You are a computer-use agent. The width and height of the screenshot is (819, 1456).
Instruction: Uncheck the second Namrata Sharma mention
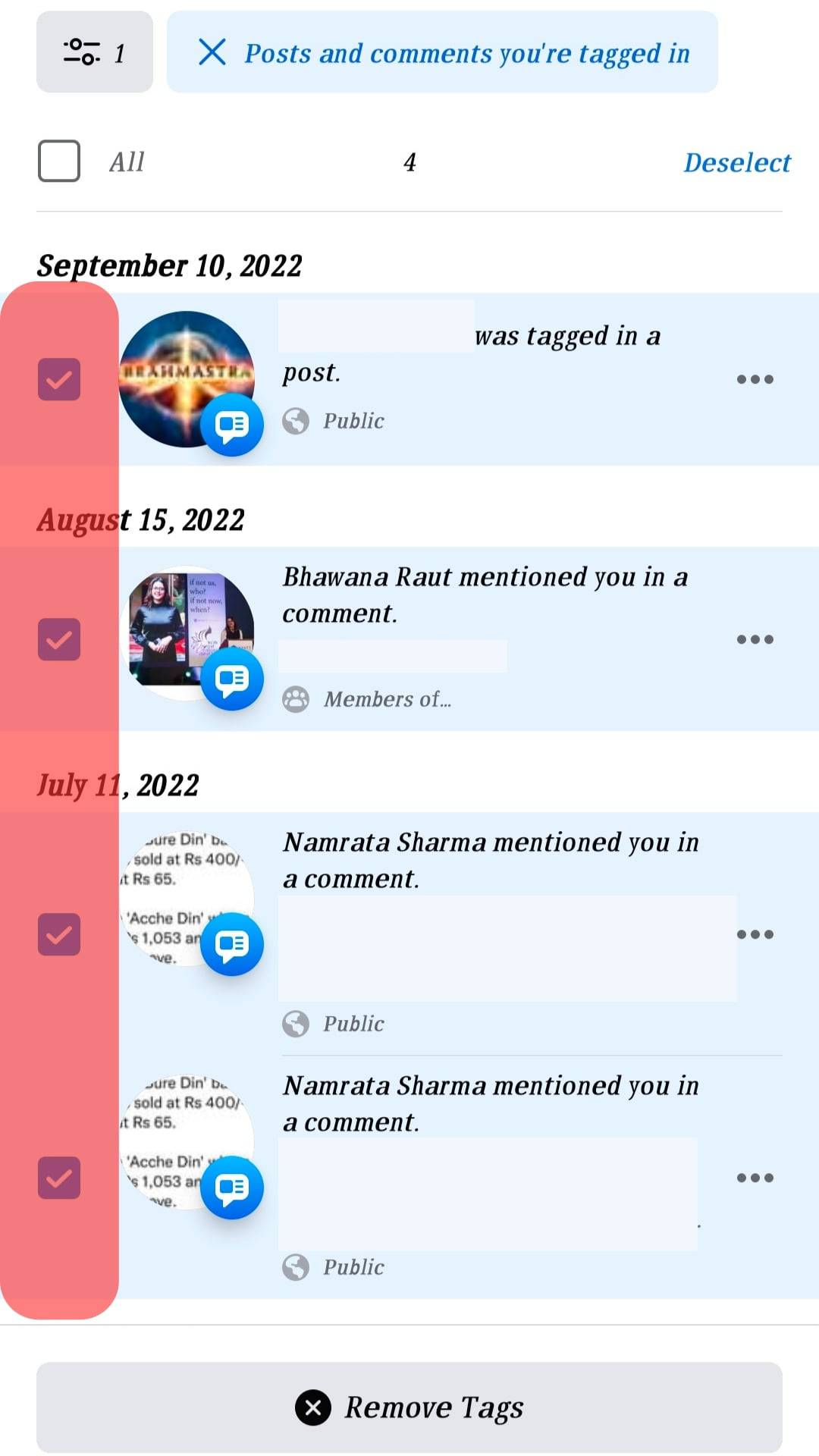tap(59, 1177)
